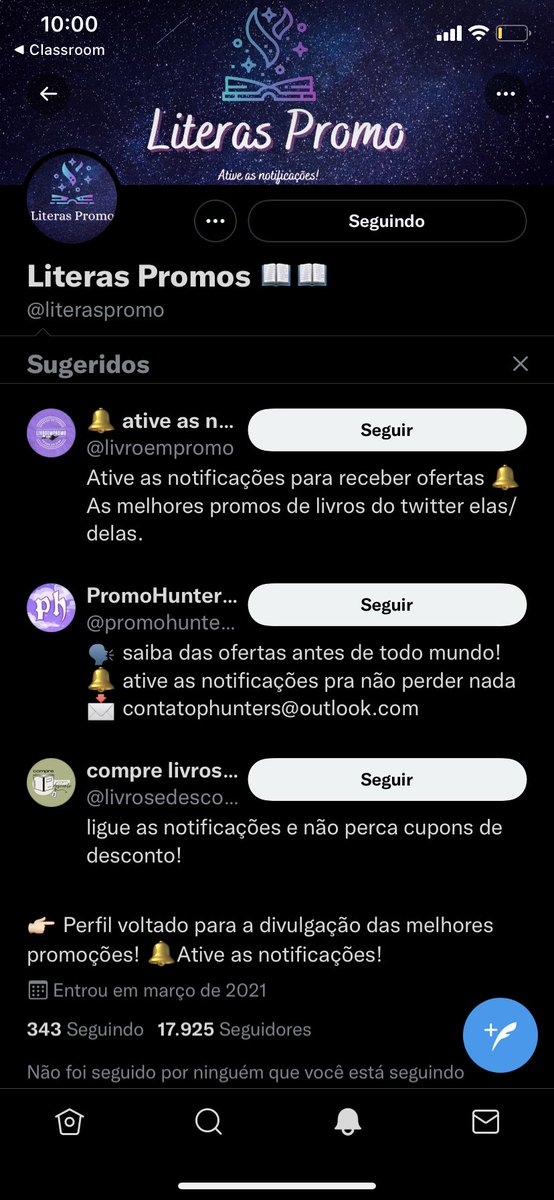Switch to the Home tab
554x1200 pixels.
tap(68, 1122)
